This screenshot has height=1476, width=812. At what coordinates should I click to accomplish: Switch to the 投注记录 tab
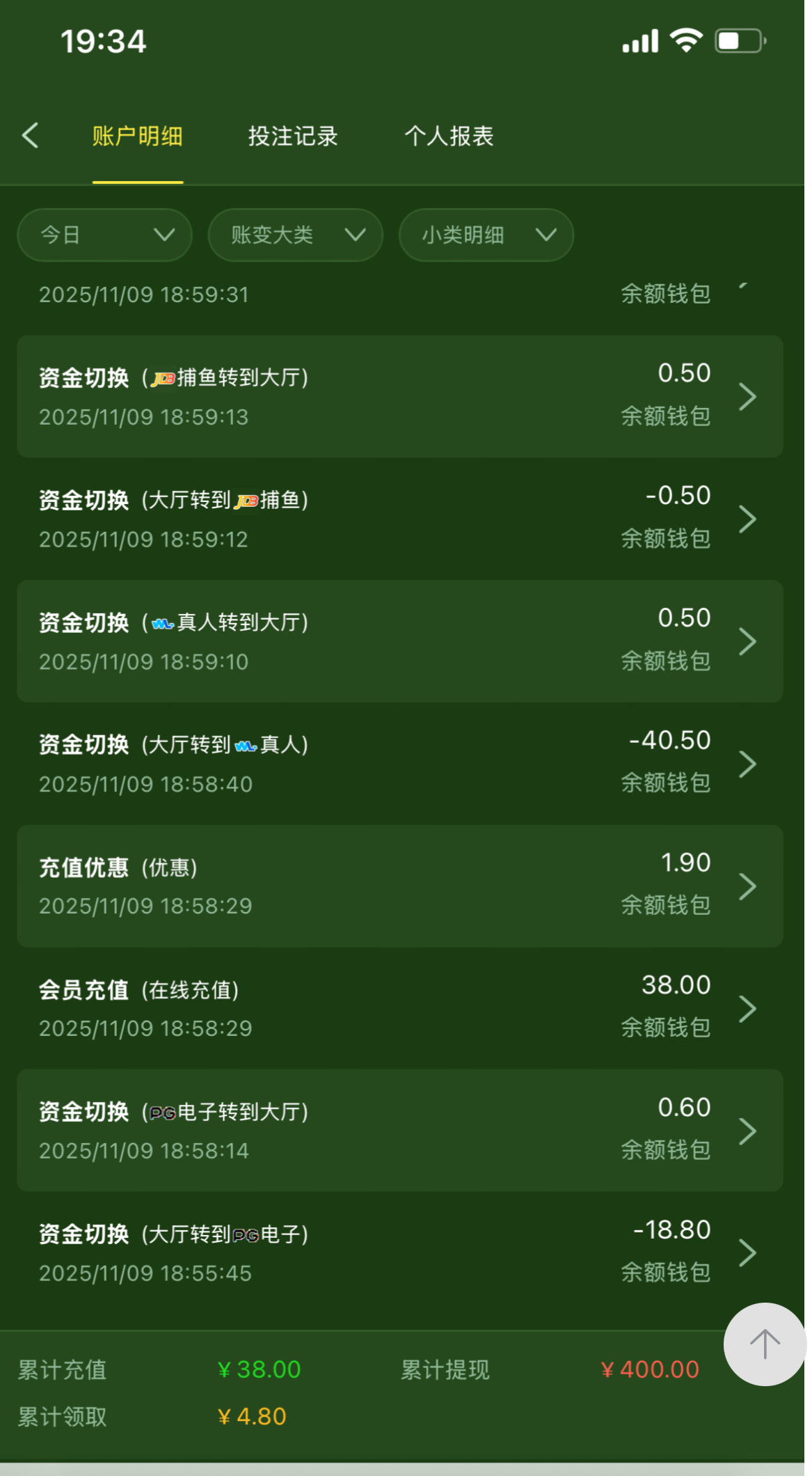point(293,136)
